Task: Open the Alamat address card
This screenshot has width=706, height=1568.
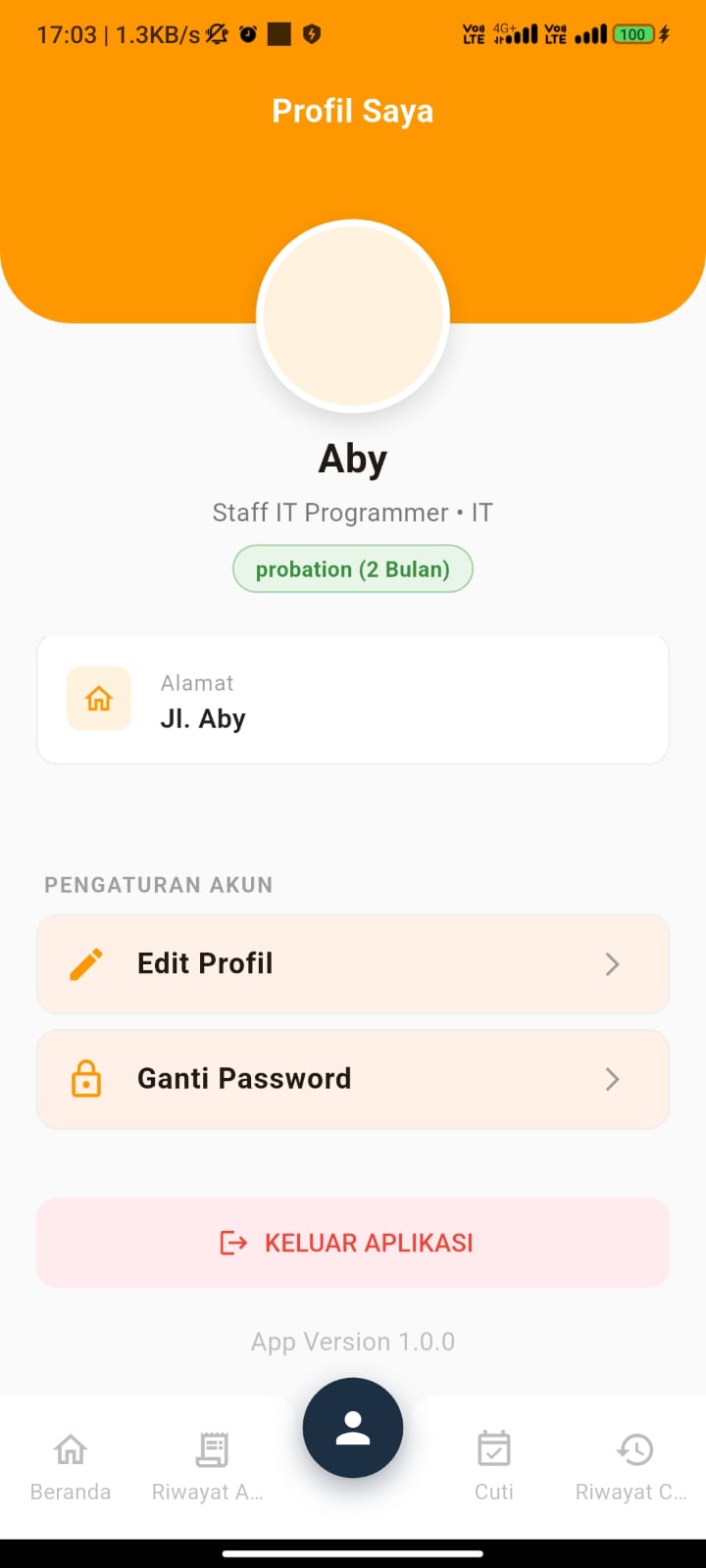Action: click(x=353, y=699)
